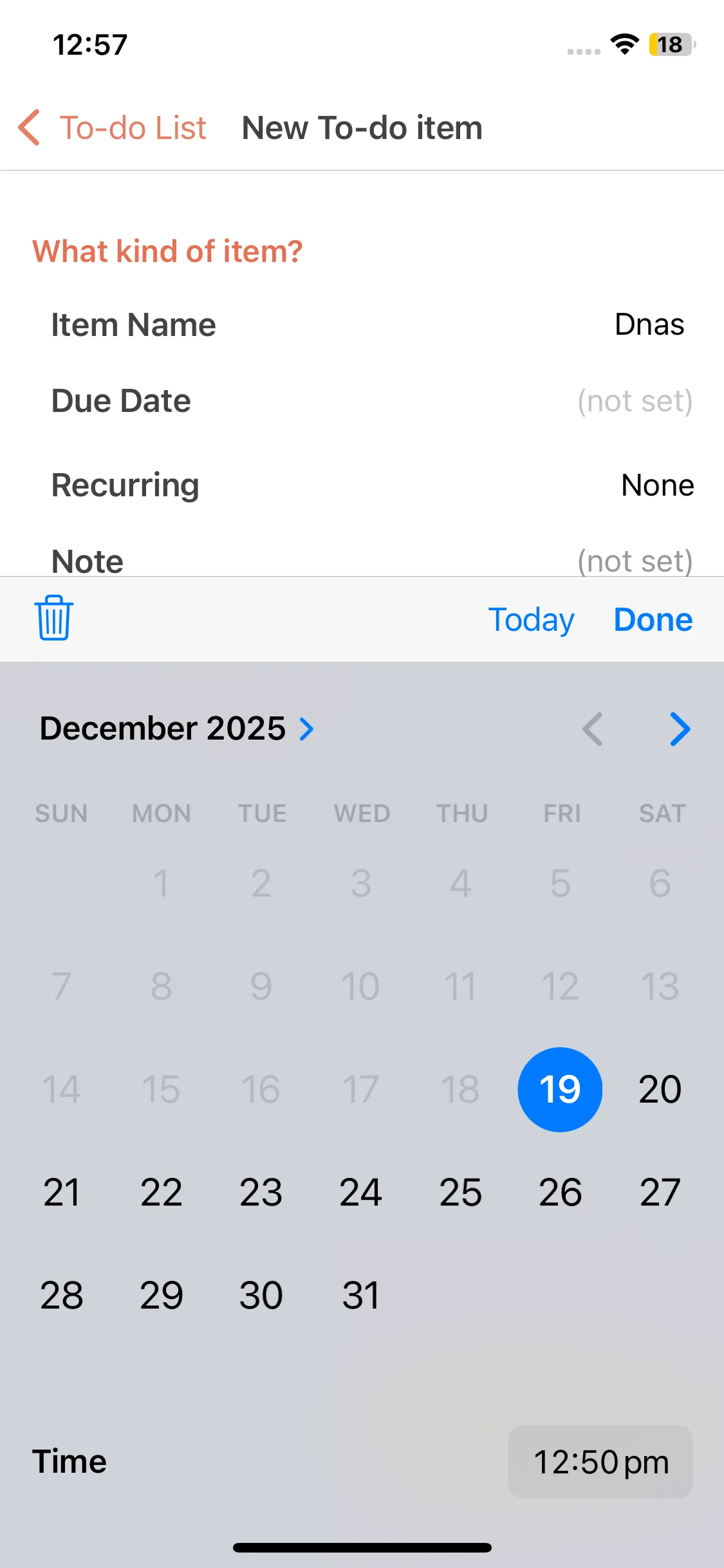Select December 19 on the calendar
The height and width of the screenshot is (1568, 724).
coord(560,1089)
